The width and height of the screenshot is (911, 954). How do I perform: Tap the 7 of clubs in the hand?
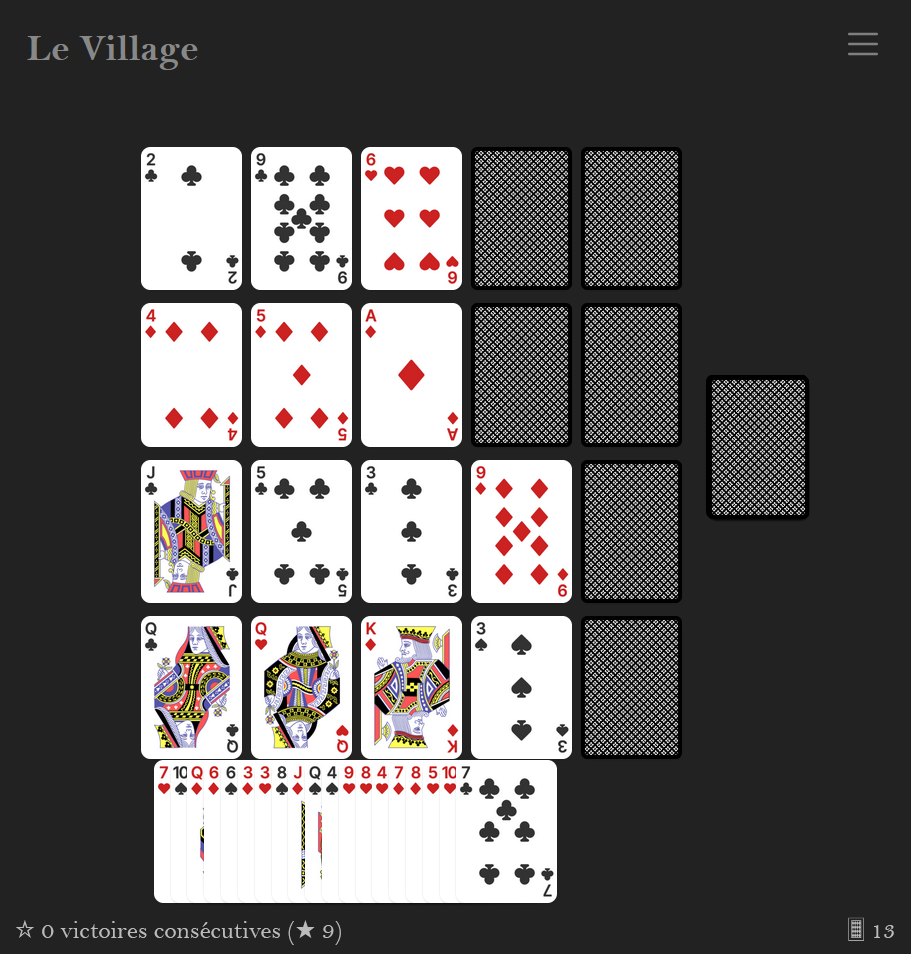point(507,831)
